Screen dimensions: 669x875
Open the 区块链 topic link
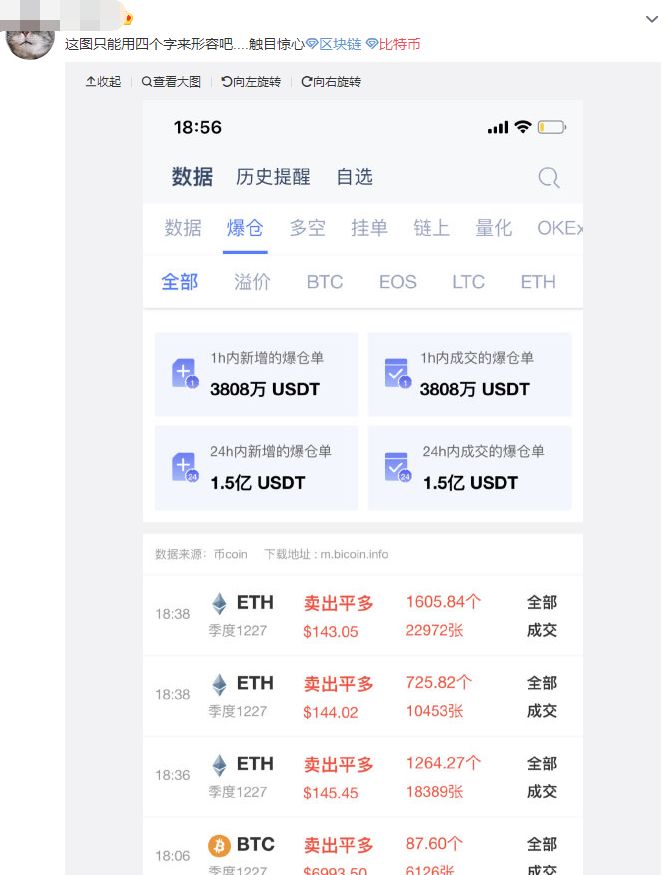(x=334, y=44)
